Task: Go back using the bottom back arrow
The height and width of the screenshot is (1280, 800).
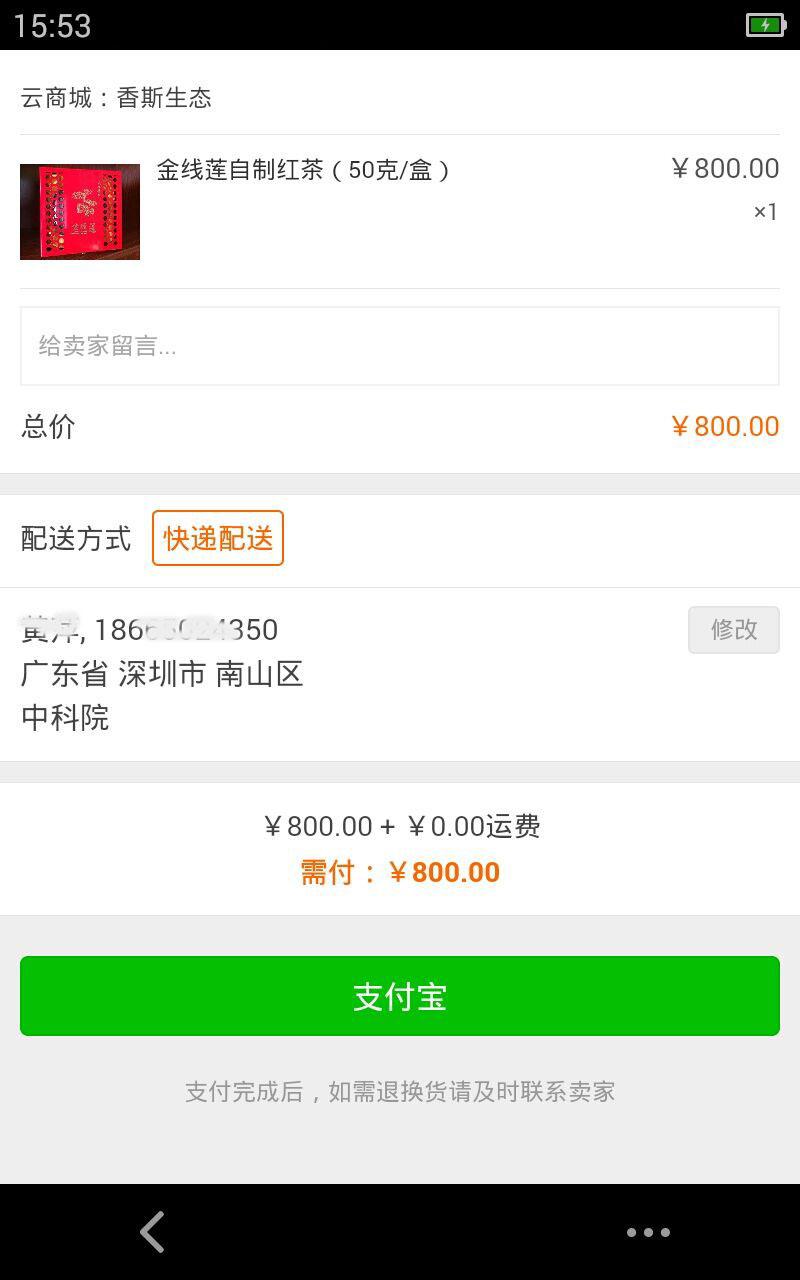Action: point(152,1232)
